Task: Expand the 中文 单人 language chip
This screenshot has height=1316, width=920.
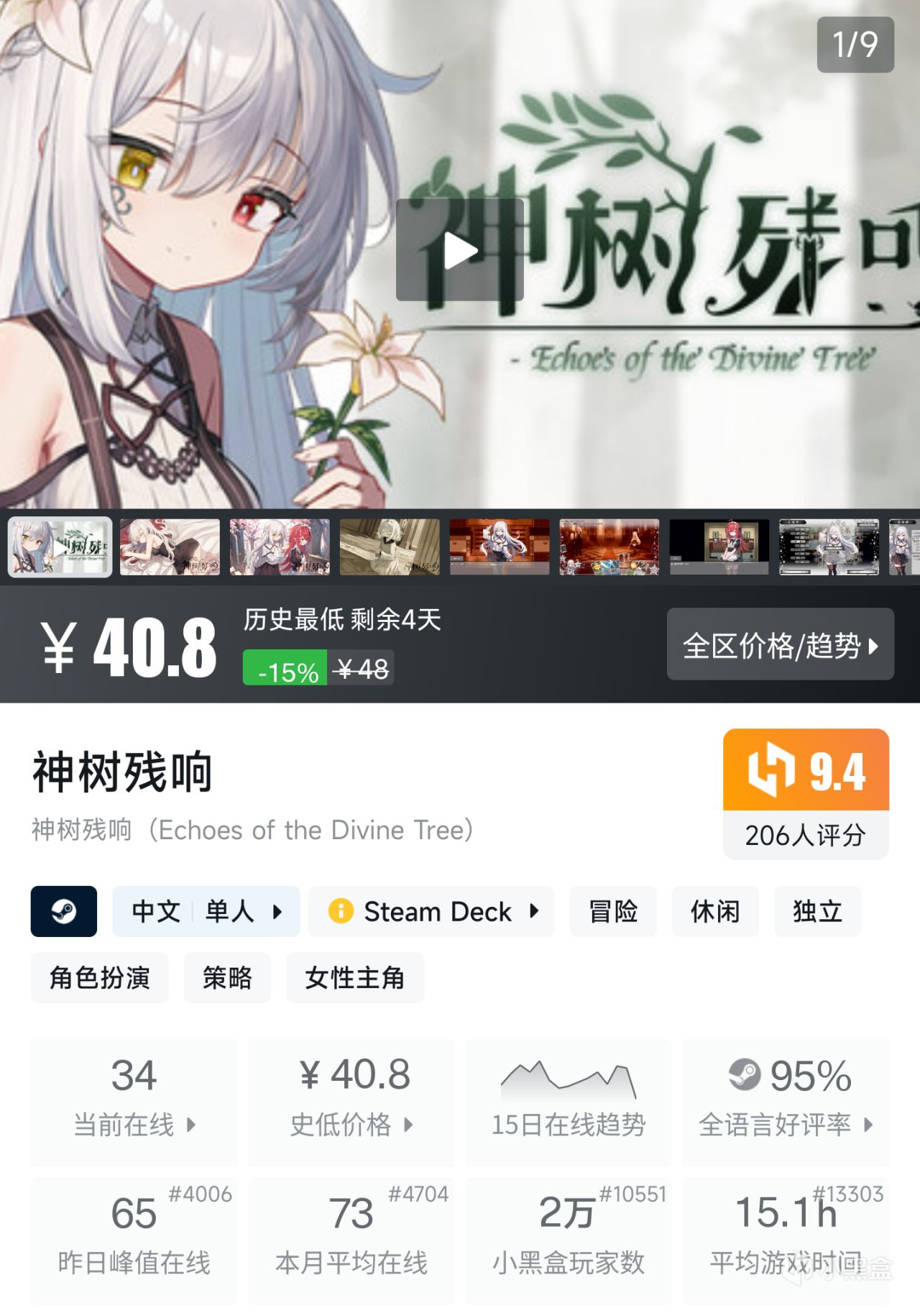Action: [206, 911]
